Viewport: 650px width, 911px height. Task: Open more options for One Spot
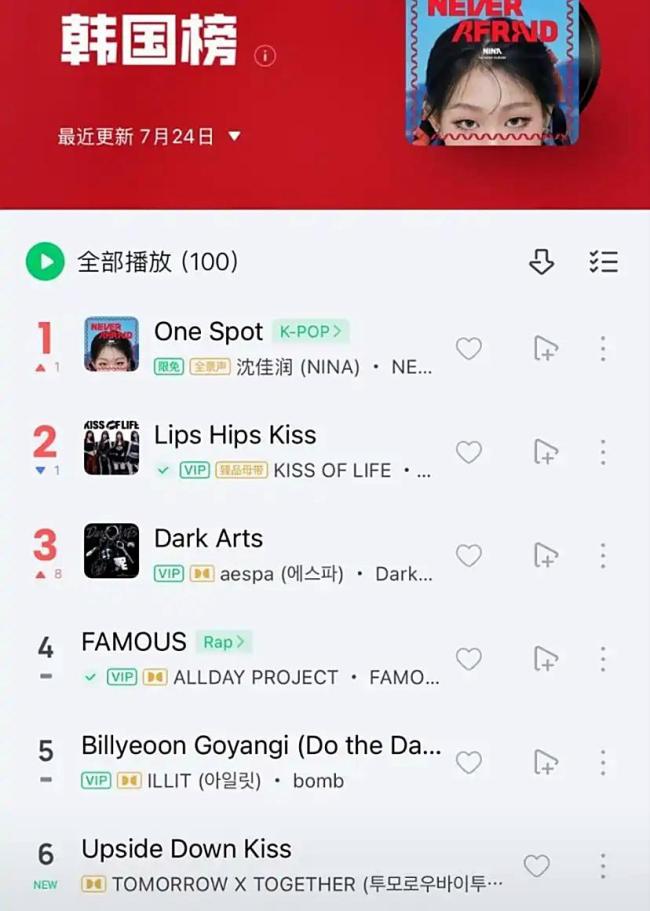point(603,348)
